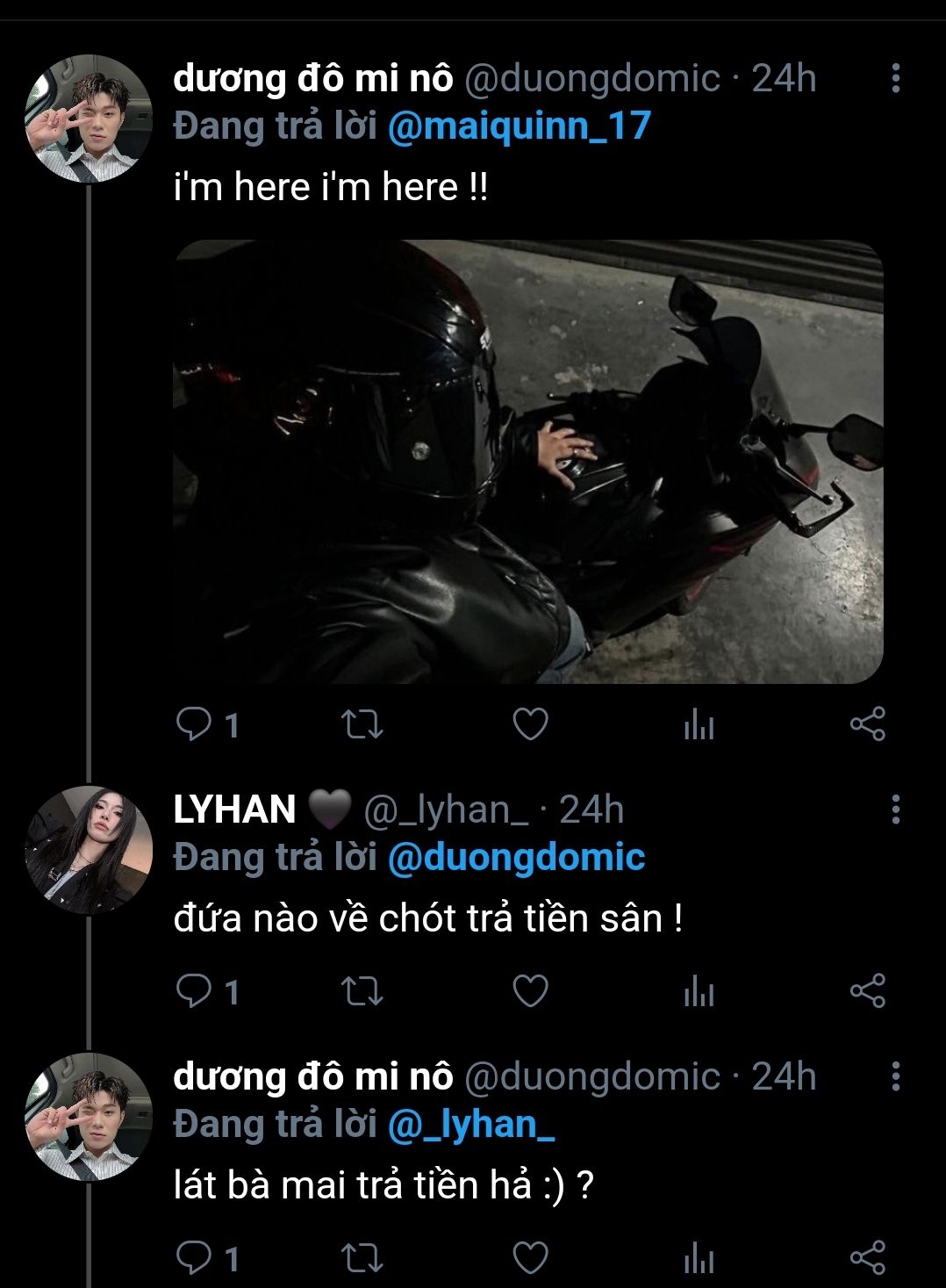Screen dimensions: 946x1288
Task: Like the "i'm here i'm here" tweet
Action: point(530,725)
